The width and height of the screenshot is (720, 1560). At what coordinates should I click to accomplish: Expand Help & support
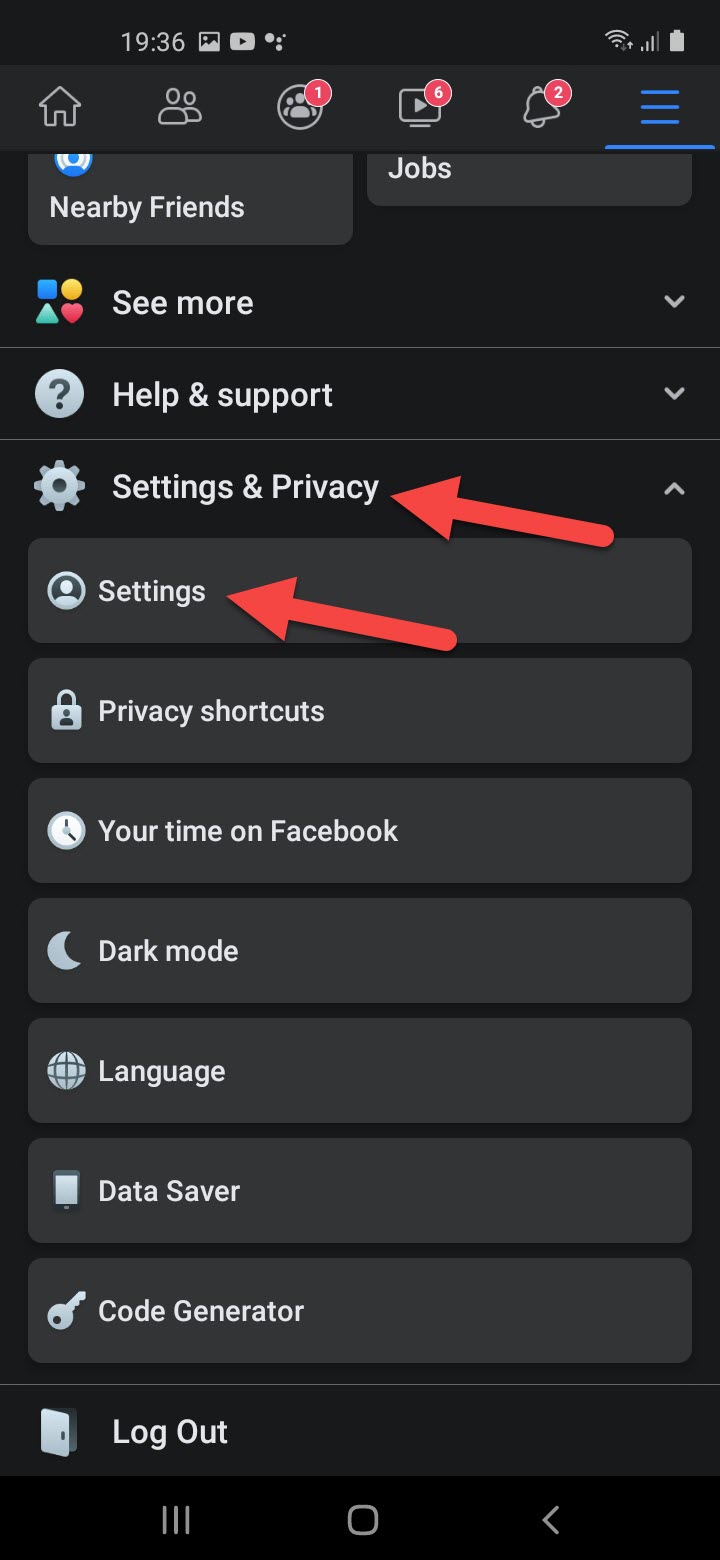coord(360,395)
